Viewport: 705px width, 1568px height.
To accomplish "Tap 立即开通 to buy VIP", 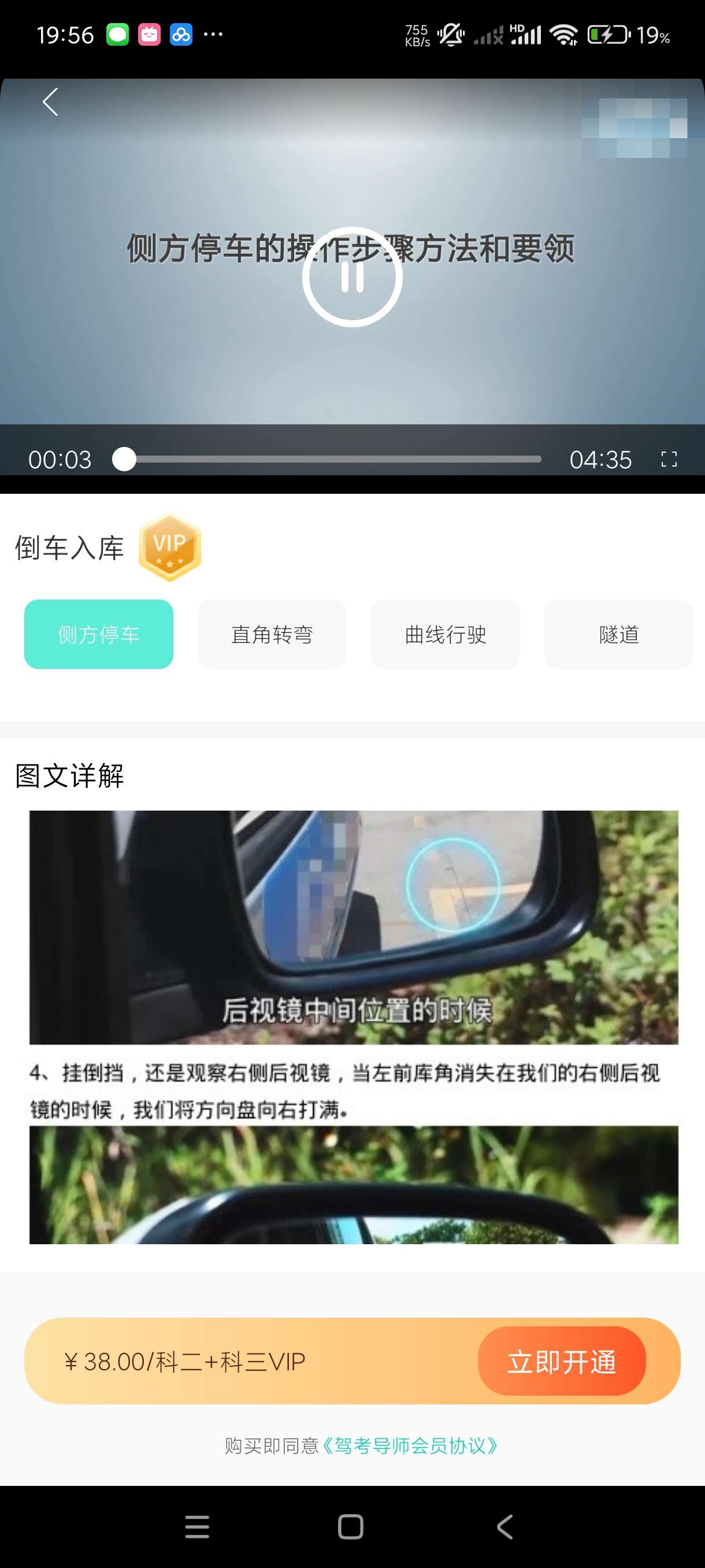I will 561,1362.
